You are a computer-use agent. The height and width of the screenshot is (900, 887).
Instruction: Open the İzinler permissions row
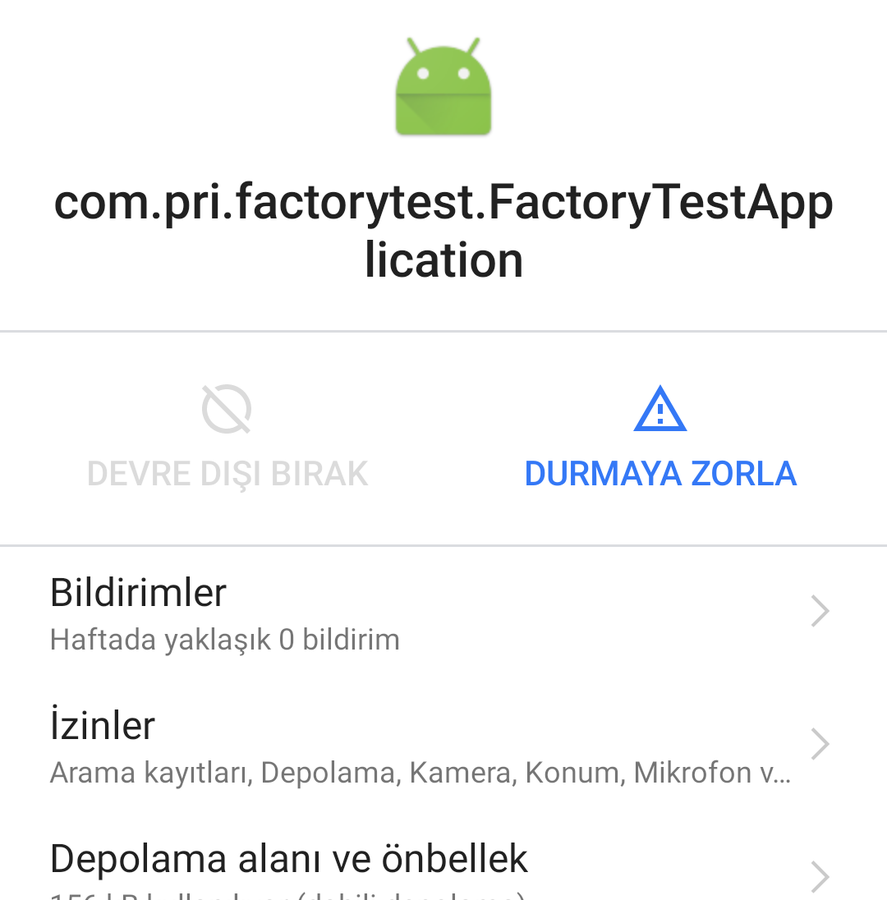pos(440,745)
